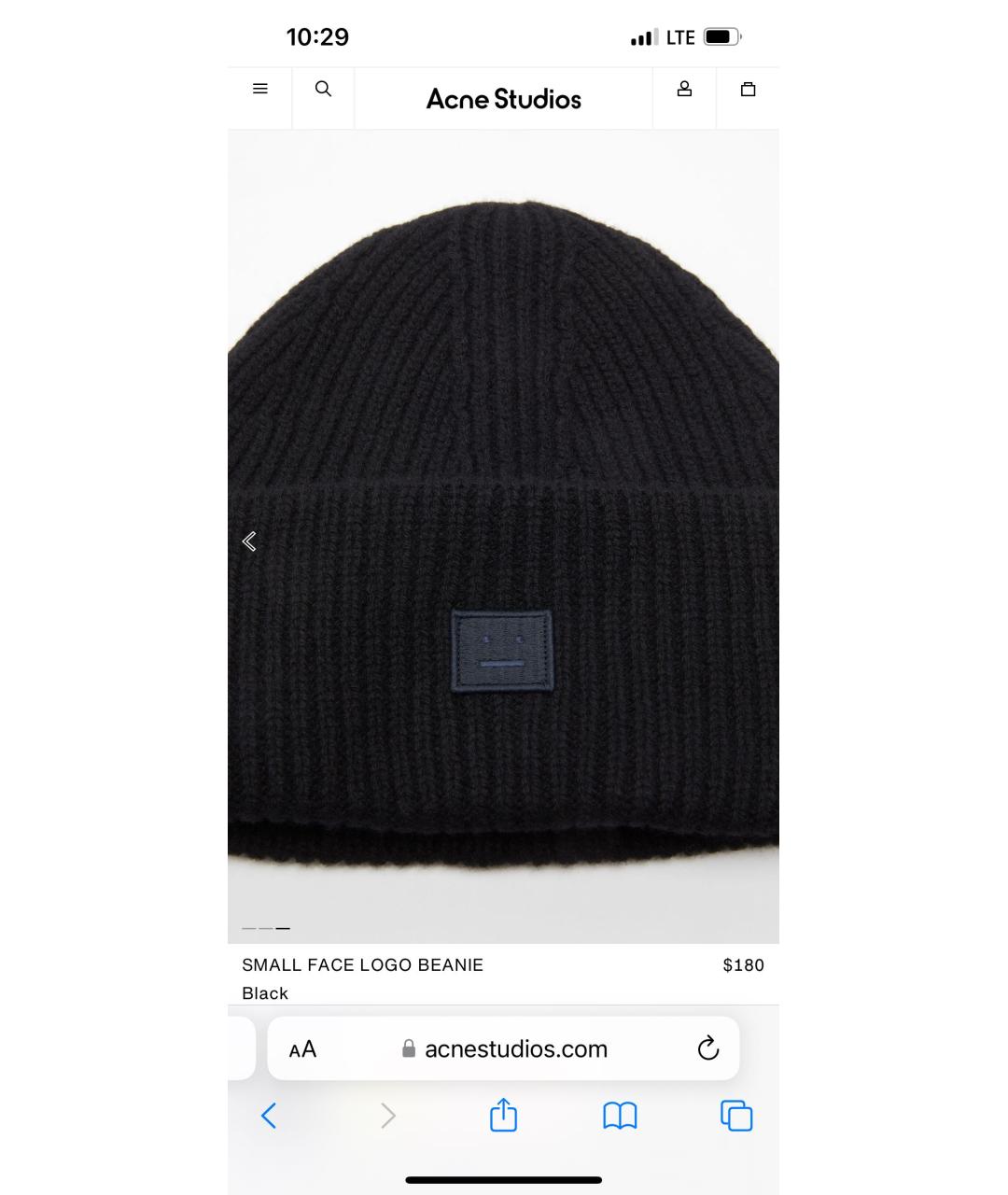Open the AA reader settings
This screenshot has height=1195, width=1008.
click(x=302, y=1049)
